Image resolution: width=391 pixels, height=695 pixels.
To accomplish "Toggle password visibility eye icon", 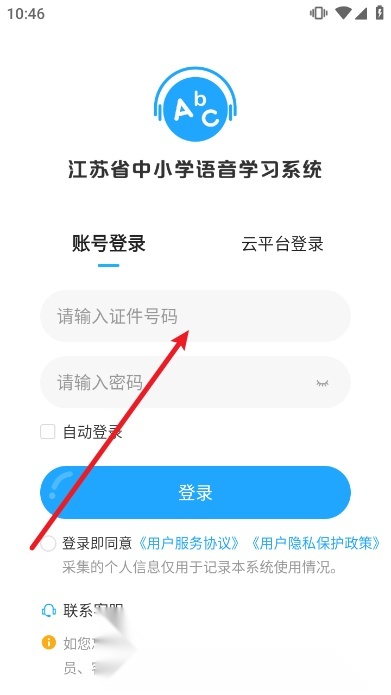I will 322,383.
